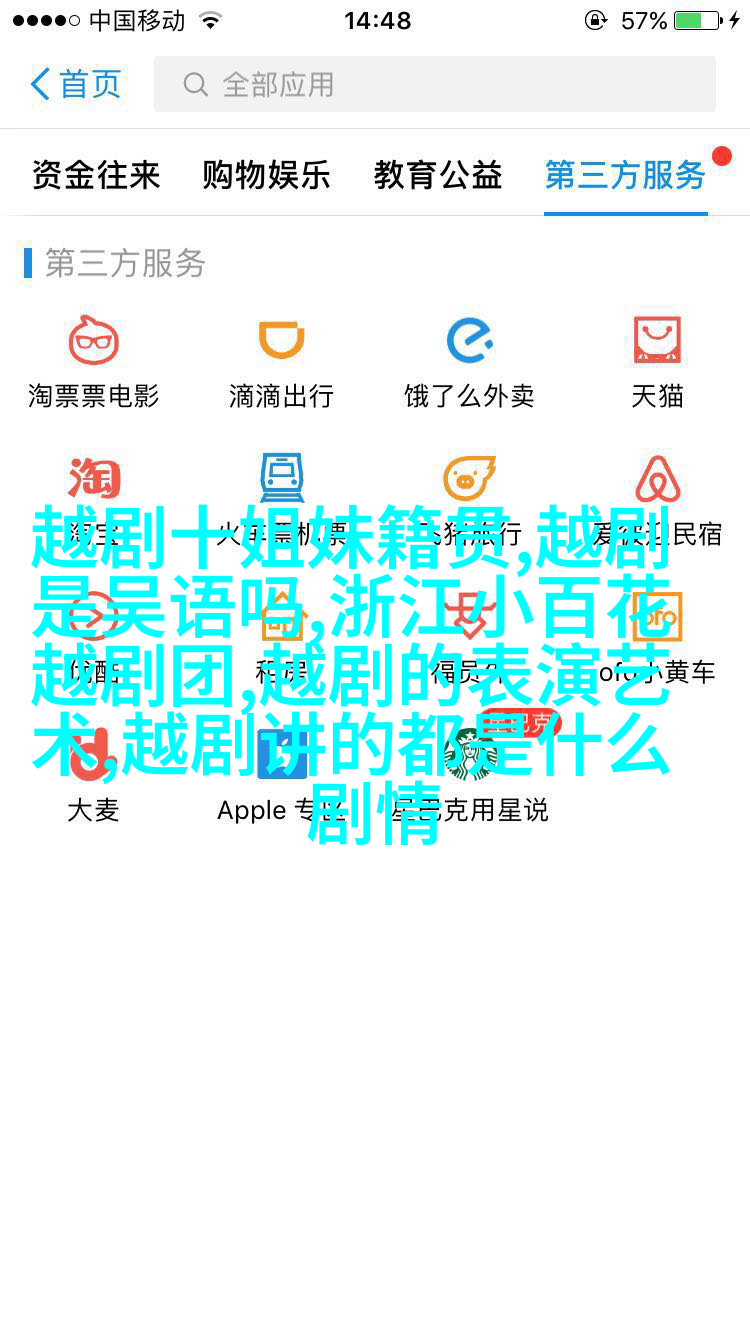Viewport: 750px width, 1334px height.
Task: Open ofo 小黄车 service
Action: pos(657,620)
